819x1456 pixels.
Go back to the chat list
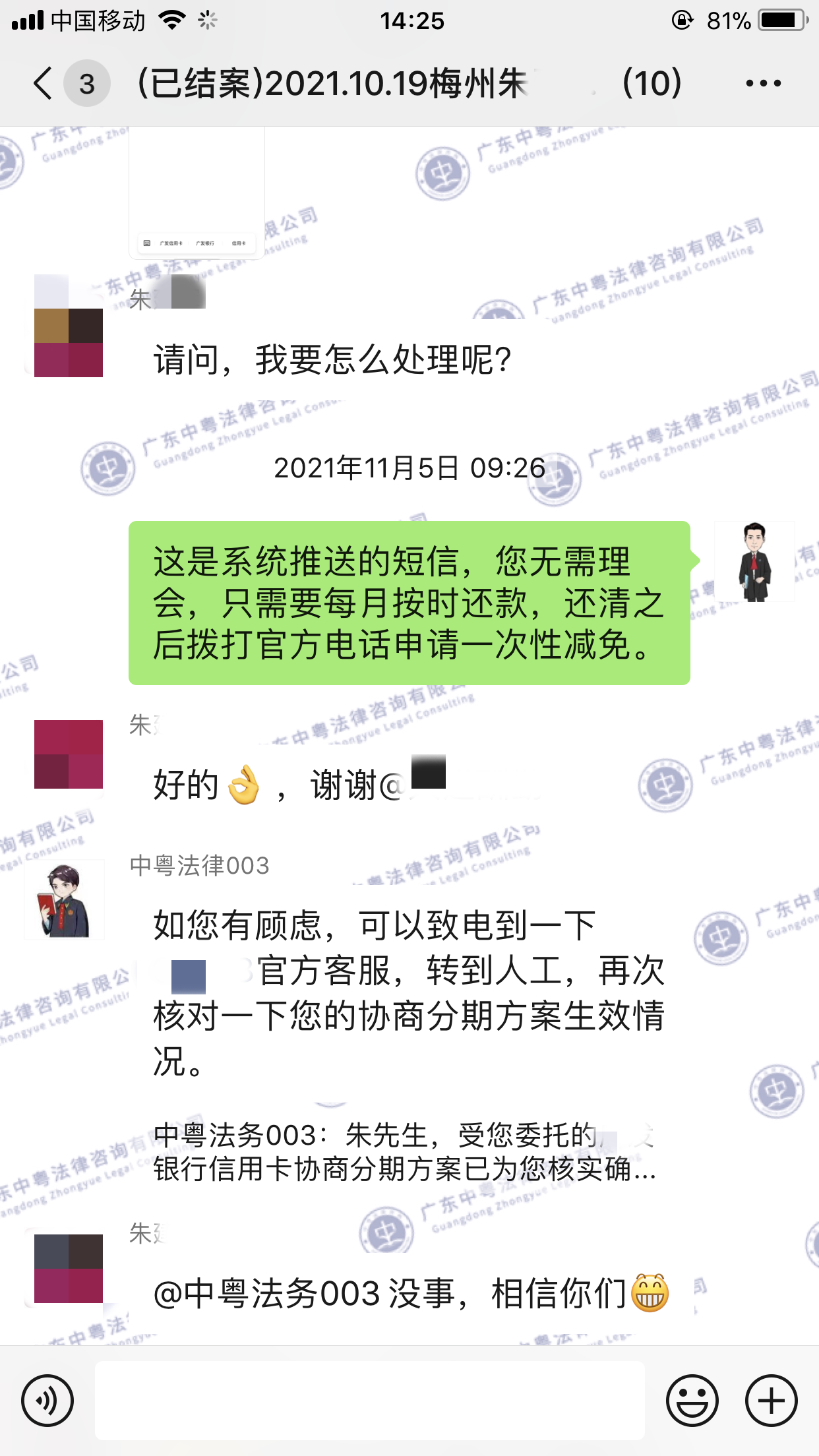click(44, 84)
